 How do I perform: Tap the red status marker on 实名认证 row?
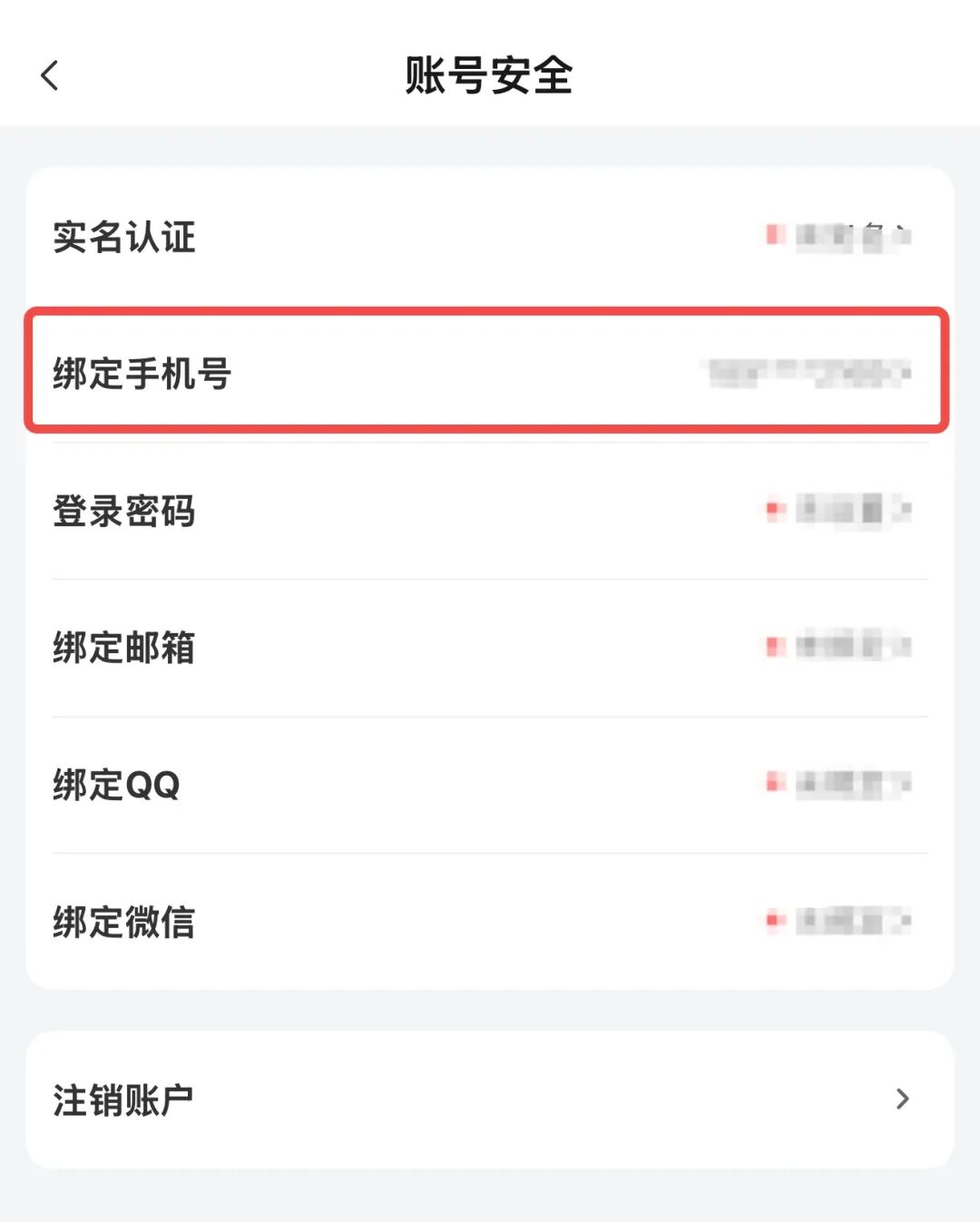(770, 236)
